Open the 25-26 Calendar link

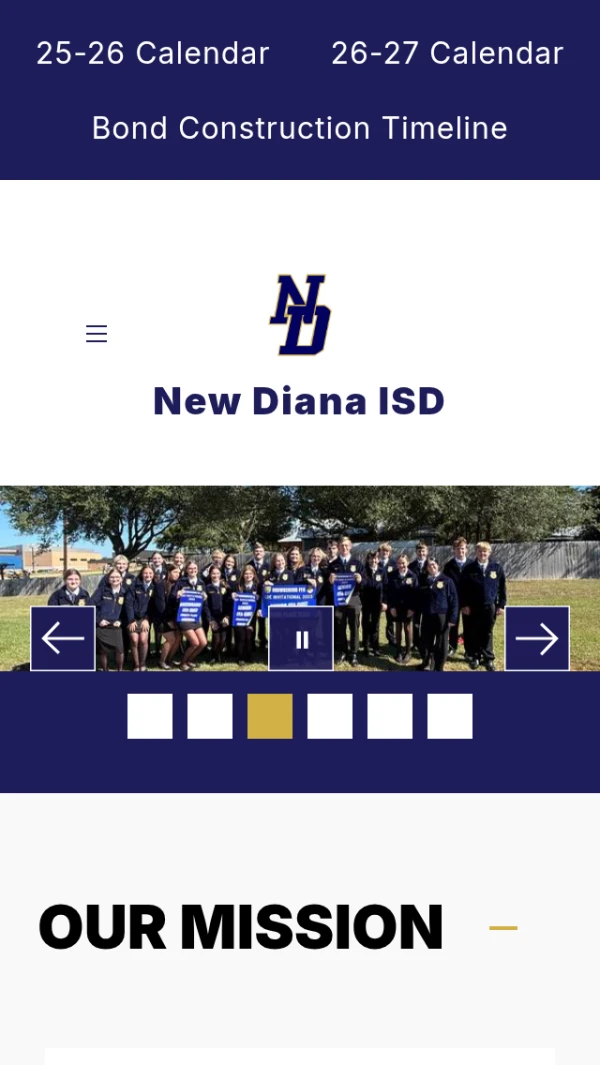[x=153, y=53]
